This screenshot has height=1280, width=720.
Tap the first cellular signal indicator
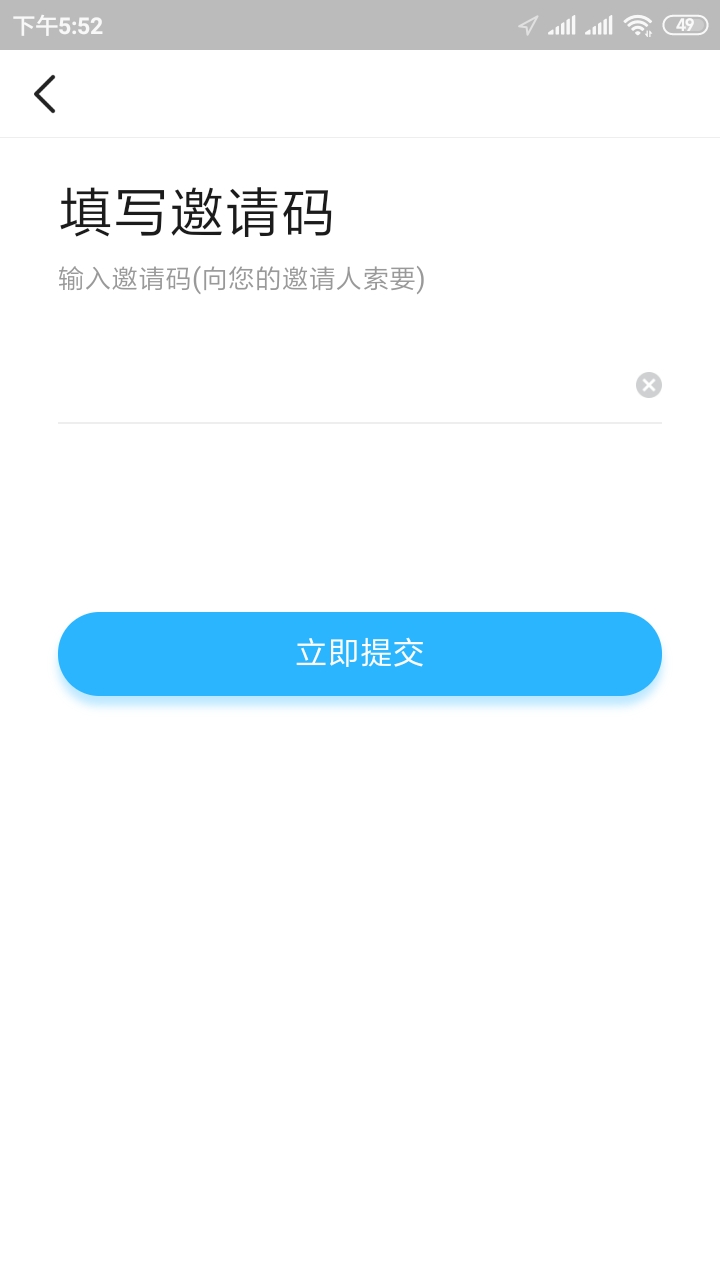(562, 24)
